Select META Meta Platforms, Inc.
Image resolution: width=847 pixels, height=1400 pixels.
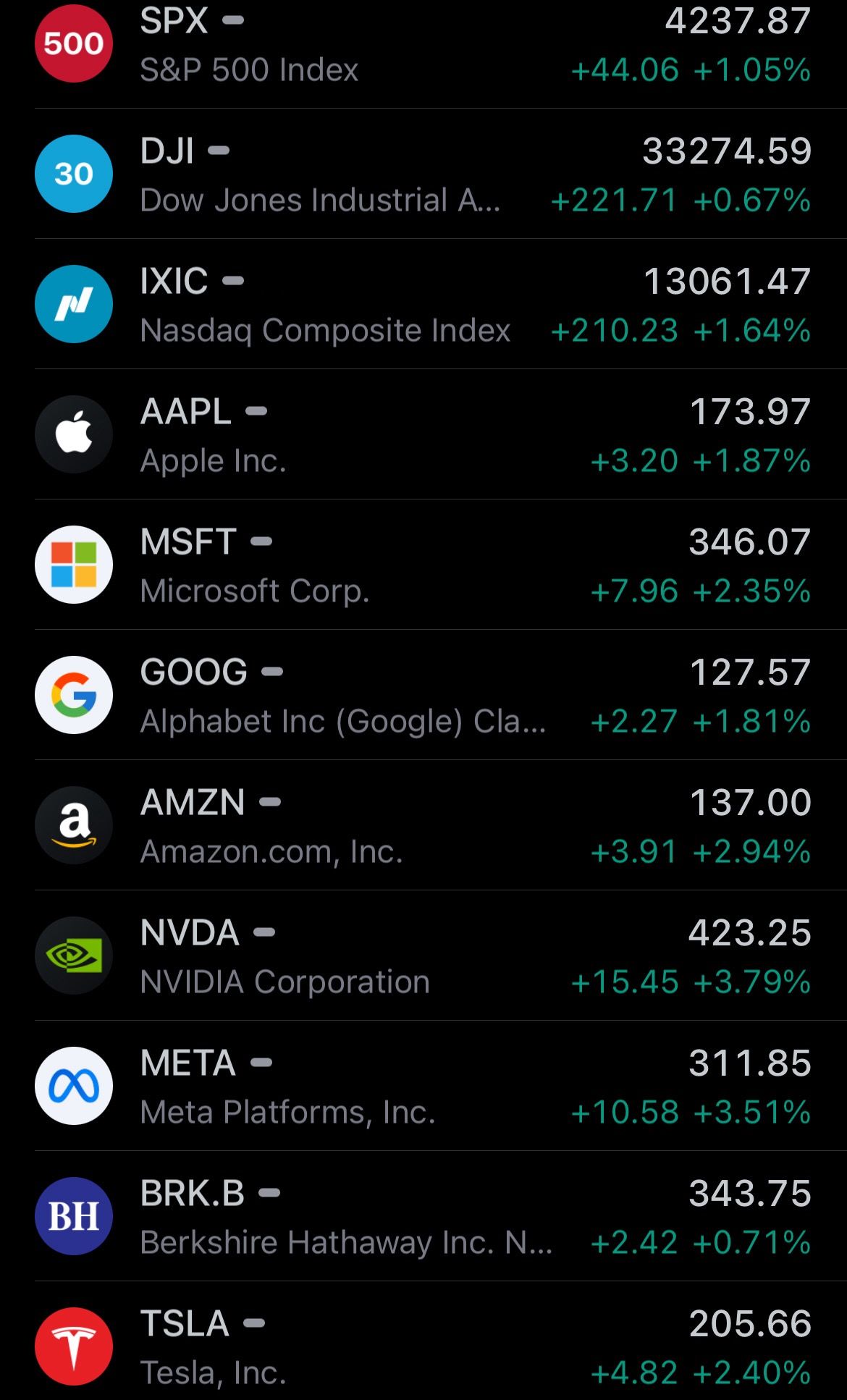tap(423, 1087)
